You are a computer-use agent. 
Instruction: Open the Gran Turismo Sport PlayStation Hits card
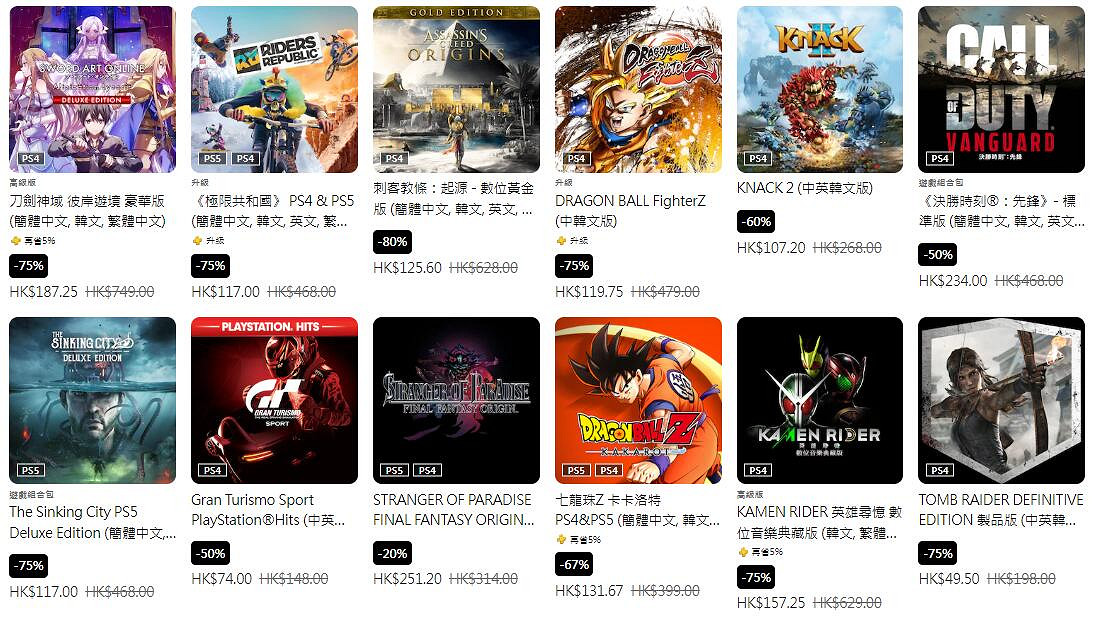[274, 400]
